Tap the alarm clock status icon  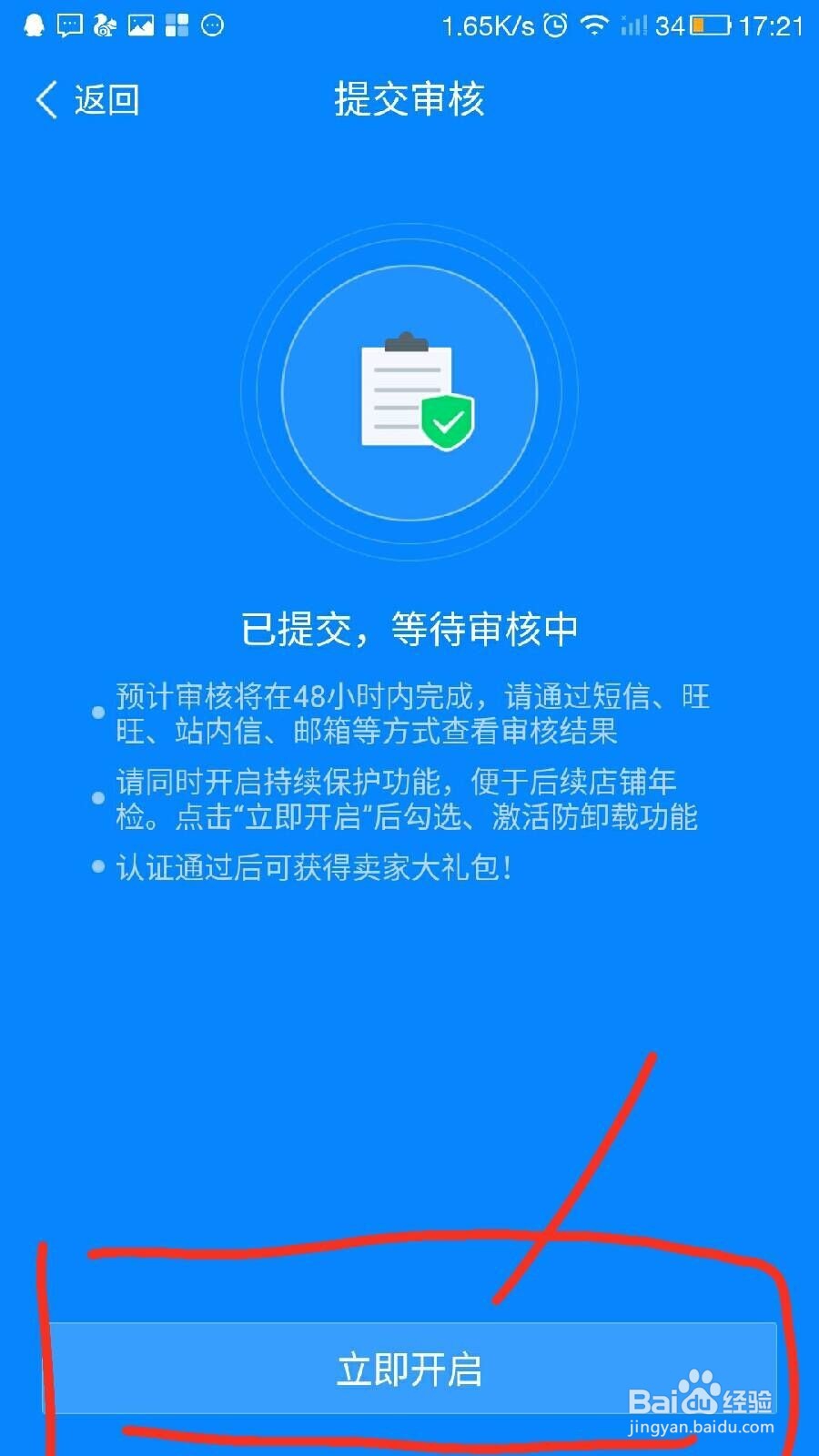pos(555,25)
